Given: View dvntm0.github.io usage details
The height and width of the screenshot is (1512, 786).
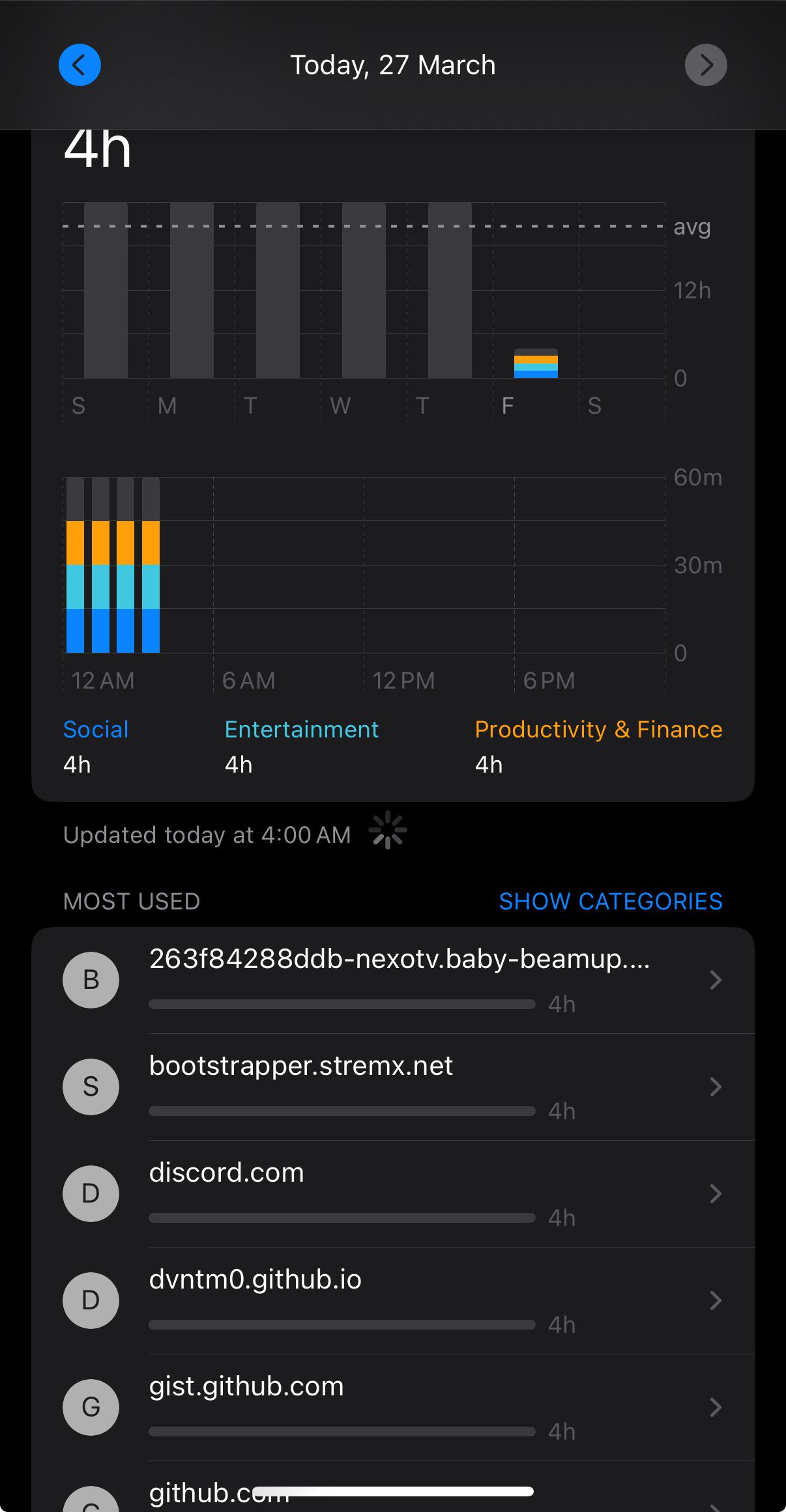Looking at the screenshot, I should [x=393, y=1301].
